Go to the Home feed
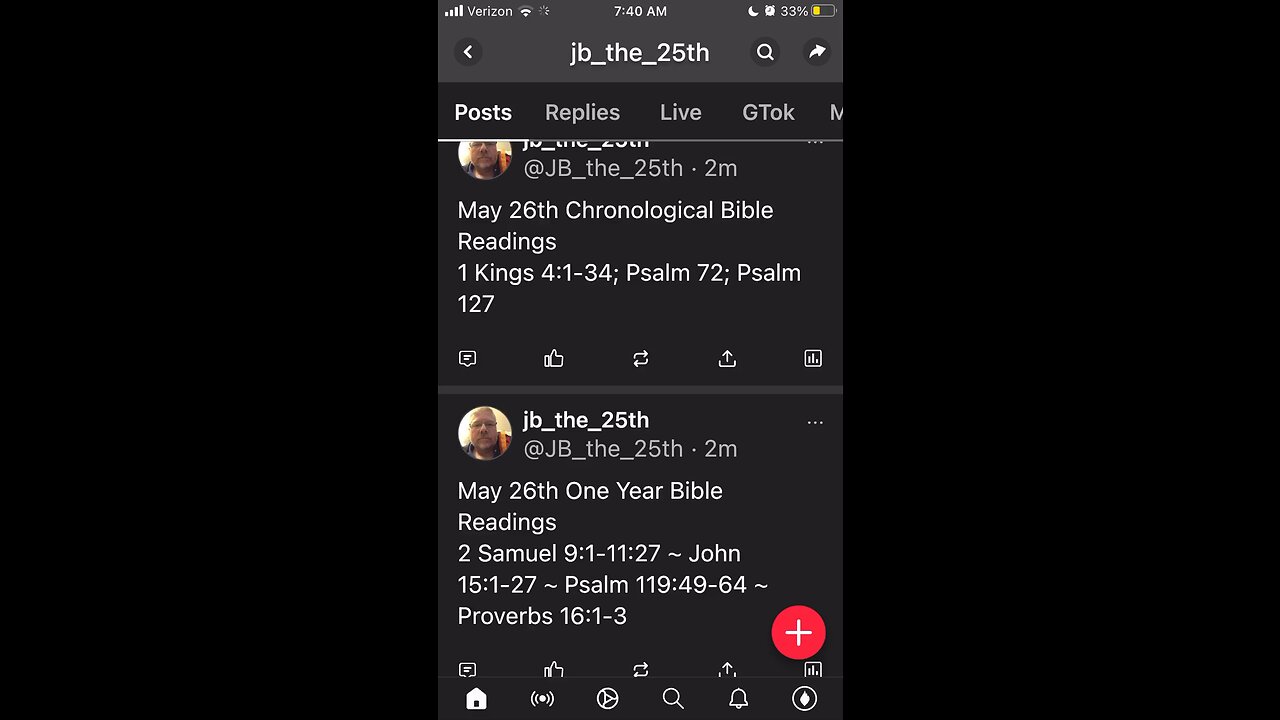 [x=476, y=699]
